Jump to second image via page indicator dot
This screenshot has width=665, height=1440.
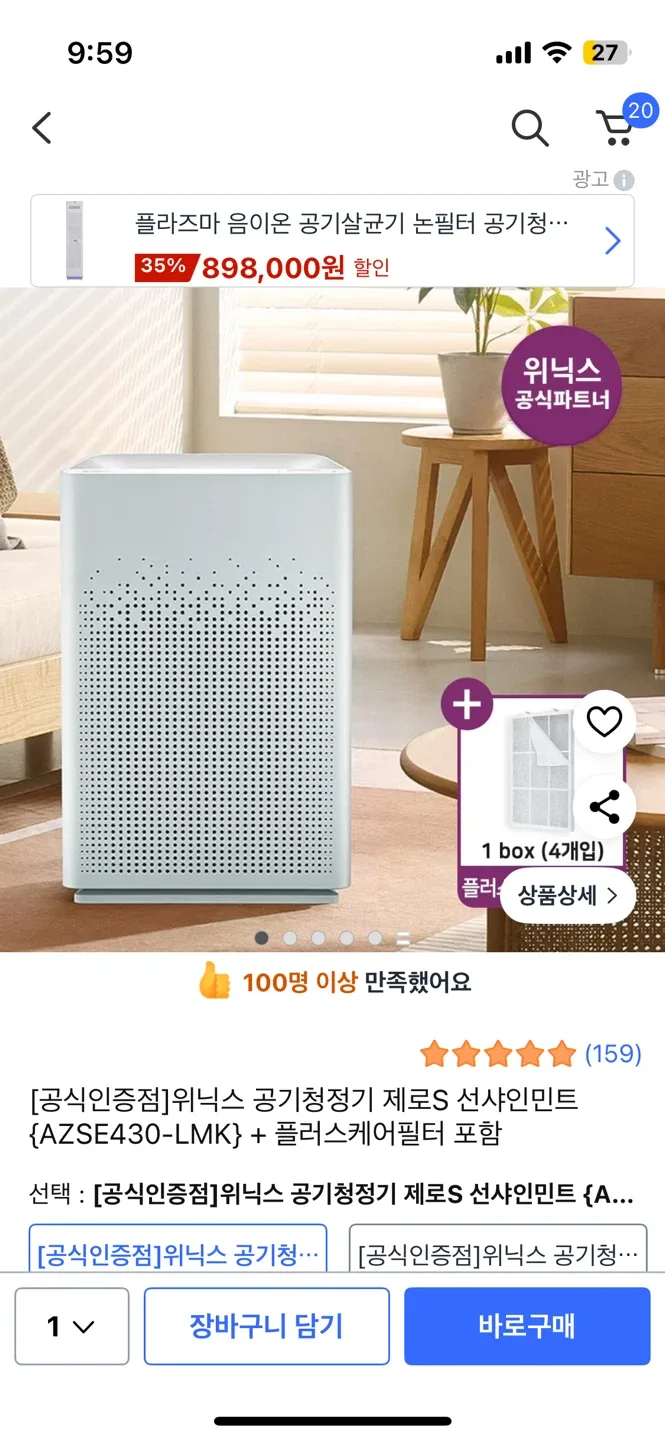coord(290,938)
